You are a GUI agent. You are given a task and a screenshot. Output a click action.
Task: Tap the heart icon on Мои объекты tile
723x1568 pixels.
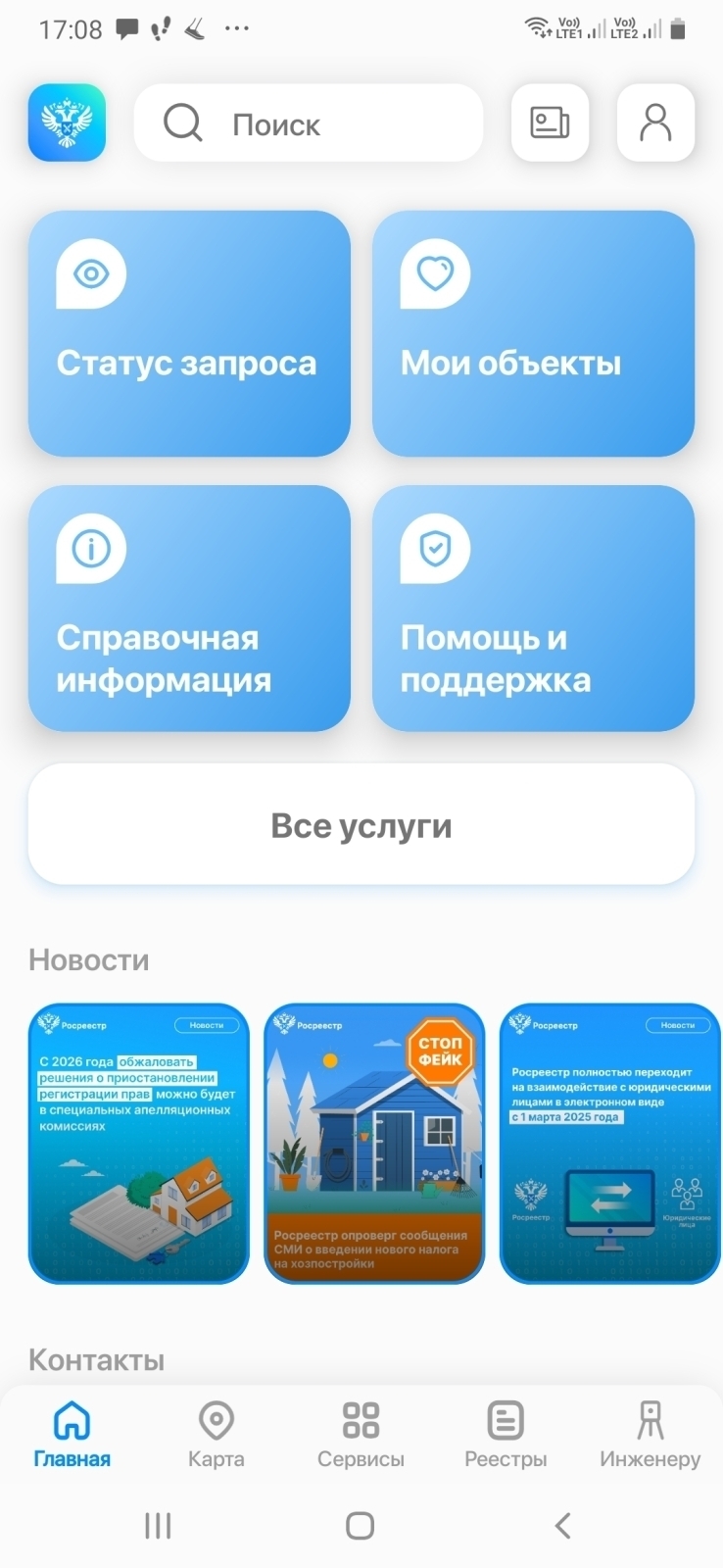pyautogui.click(x=434, y=273)
